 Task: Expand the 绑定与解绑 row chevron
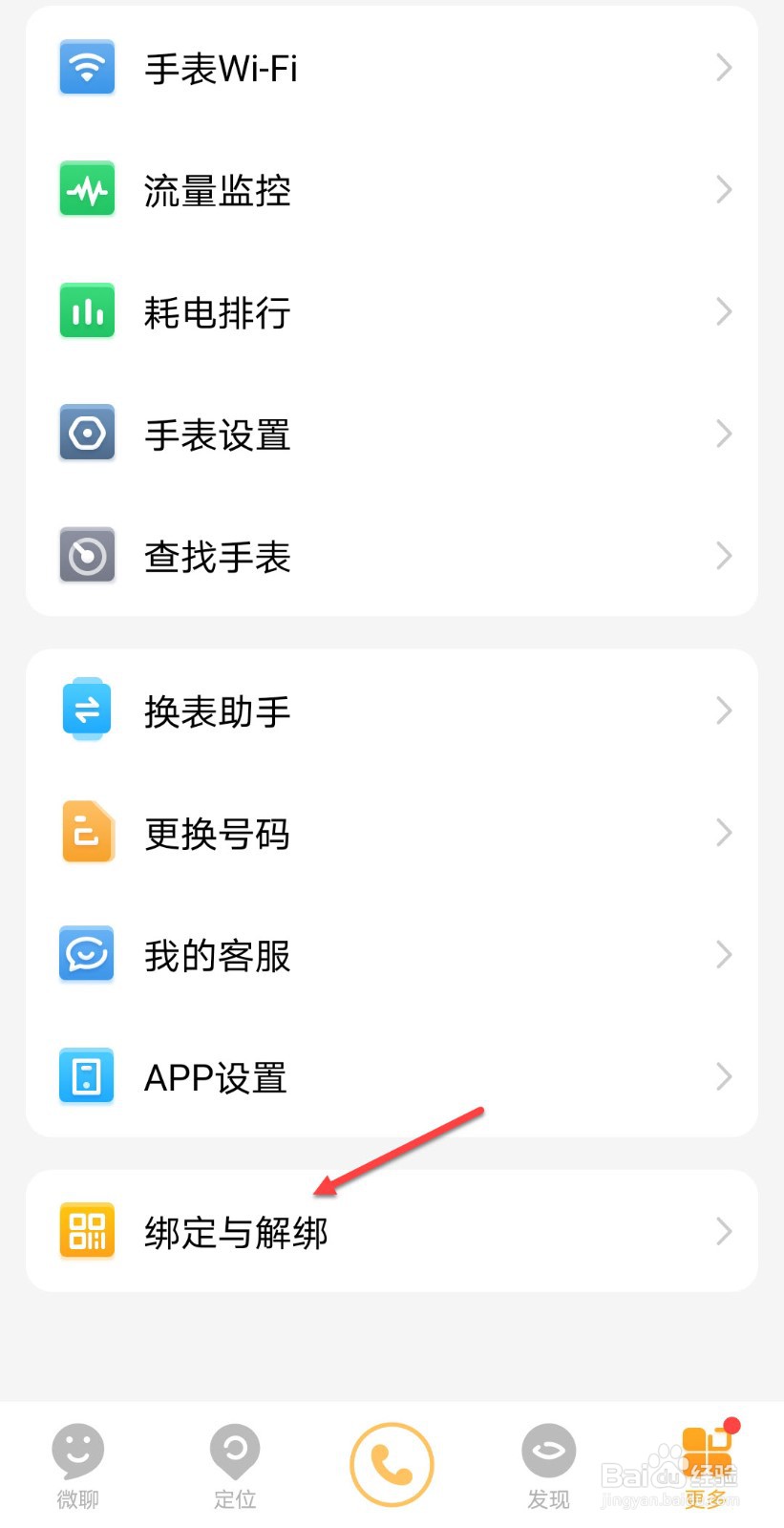point(723,1232)
